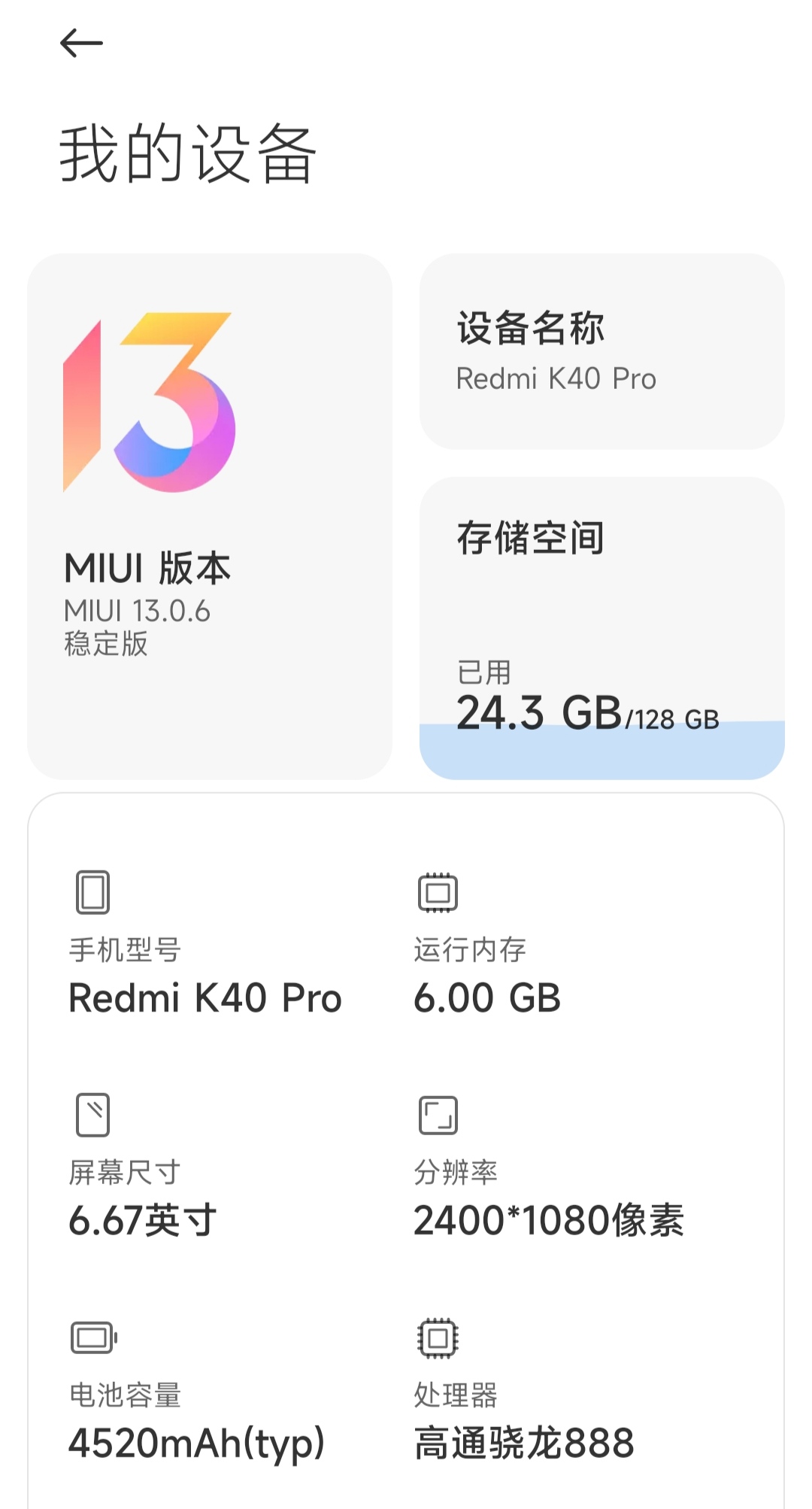Open the 存储空间 storage card
Image resolution: width=812 pixels, height=1509 pixels.
[601, 627]
